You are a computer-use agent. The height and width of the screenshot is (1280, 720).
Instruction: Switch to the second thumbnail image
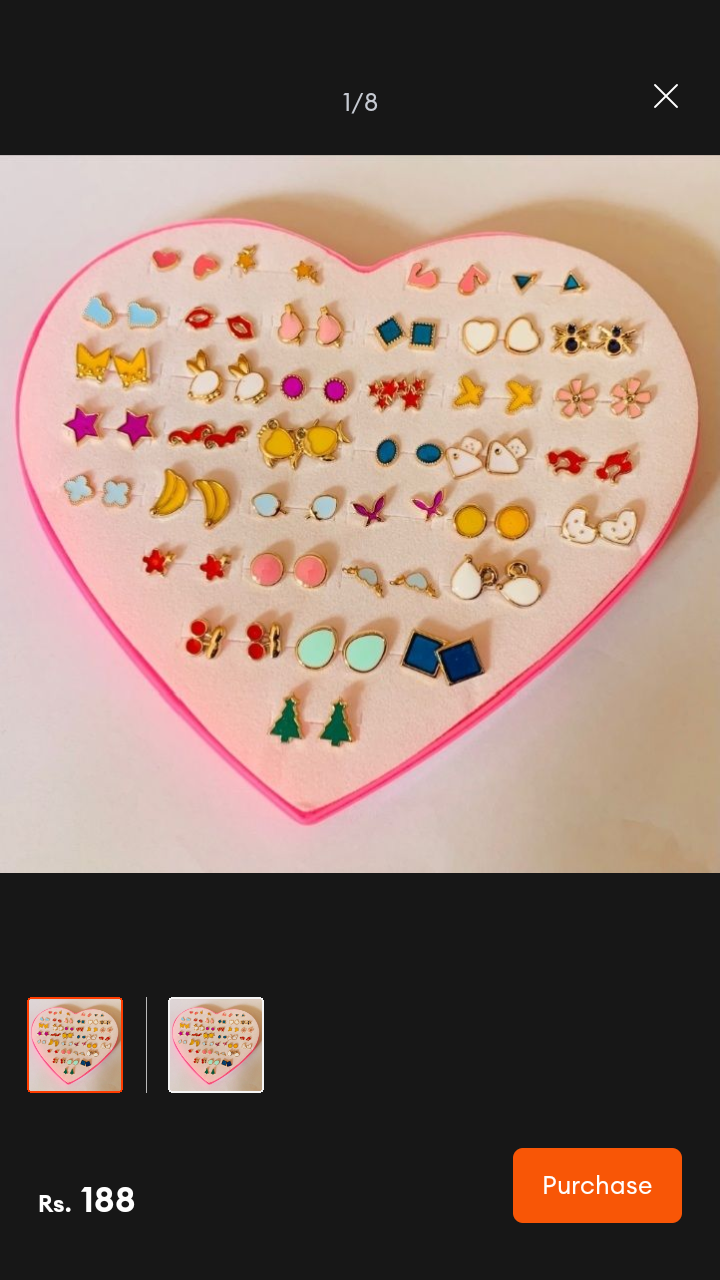pos(216,1045)
